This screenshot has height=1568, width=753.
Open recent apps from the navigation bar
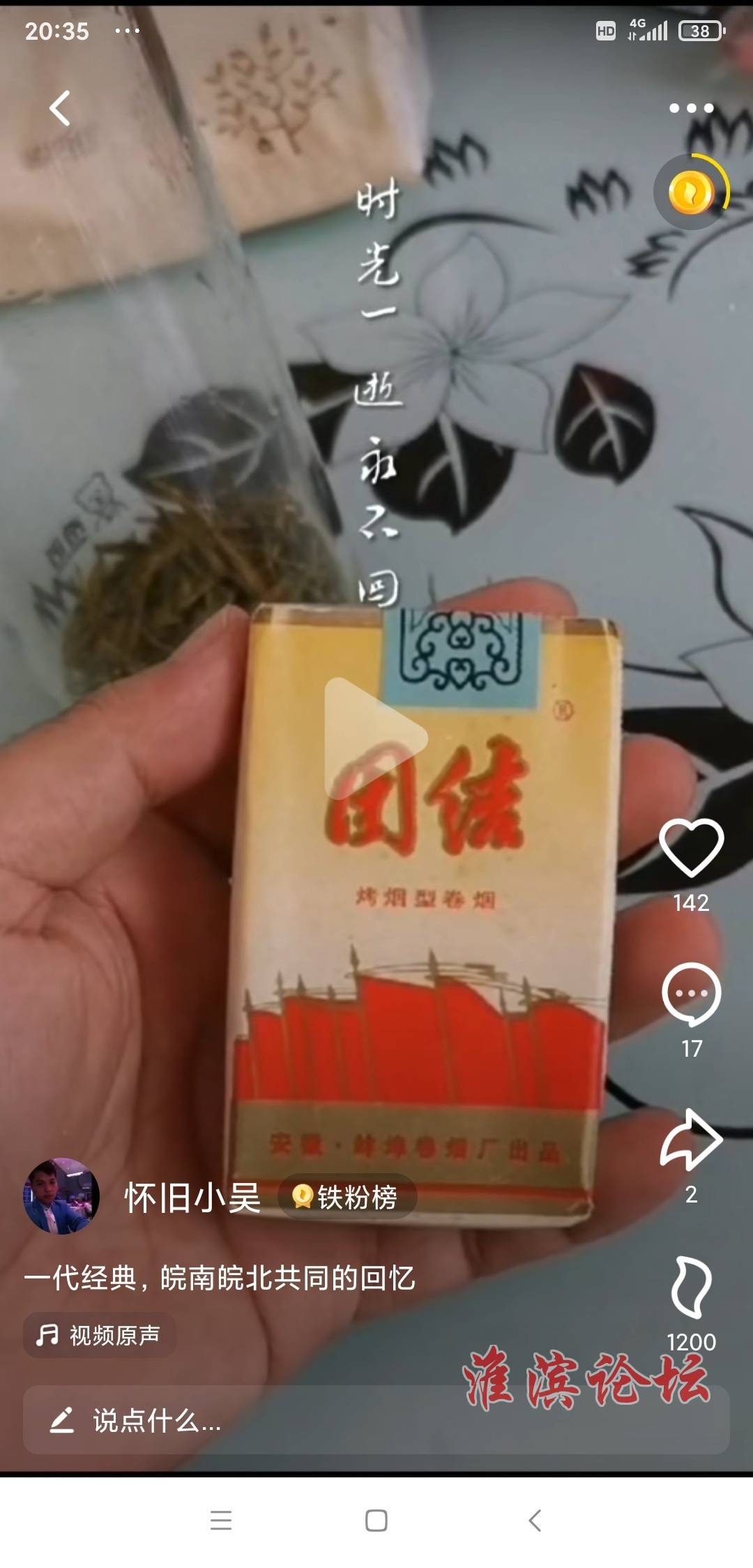coord(220,1521)
